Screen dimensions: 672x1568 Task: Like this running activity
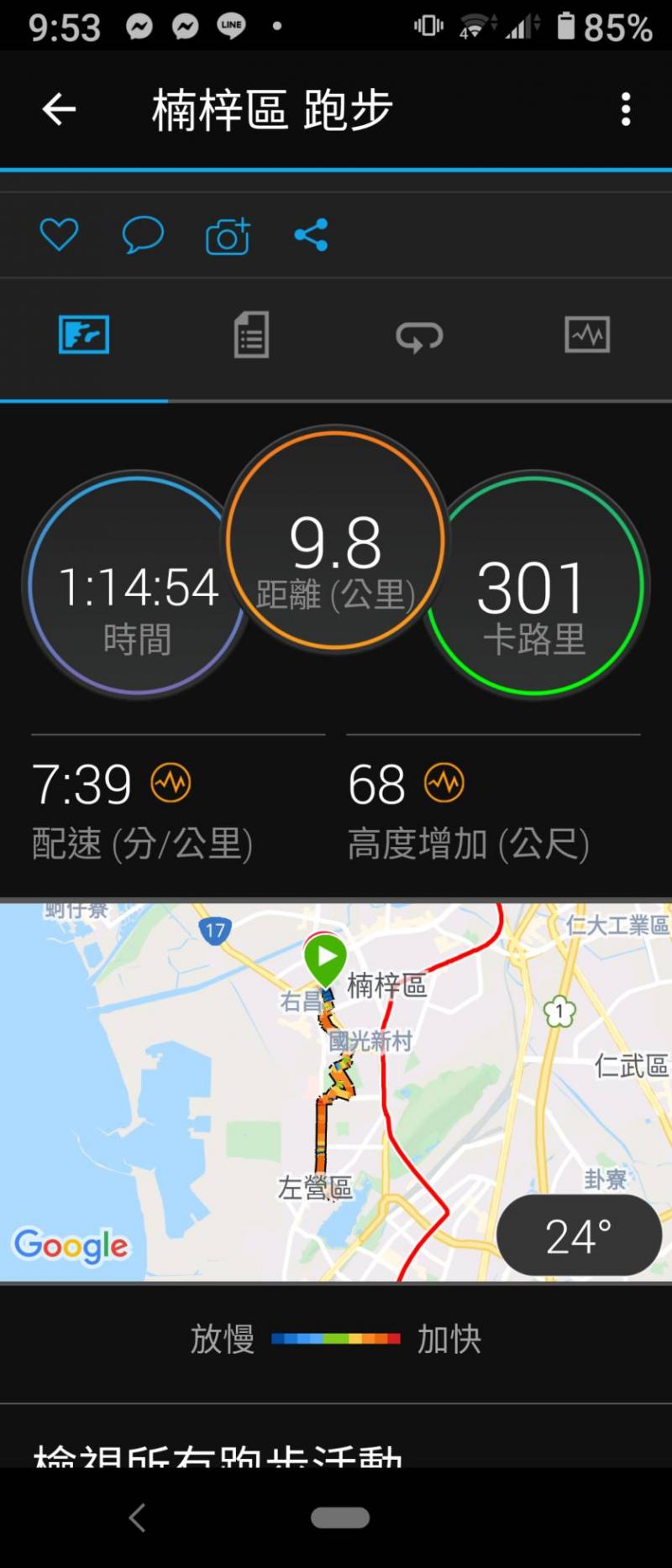click(59, 234)
